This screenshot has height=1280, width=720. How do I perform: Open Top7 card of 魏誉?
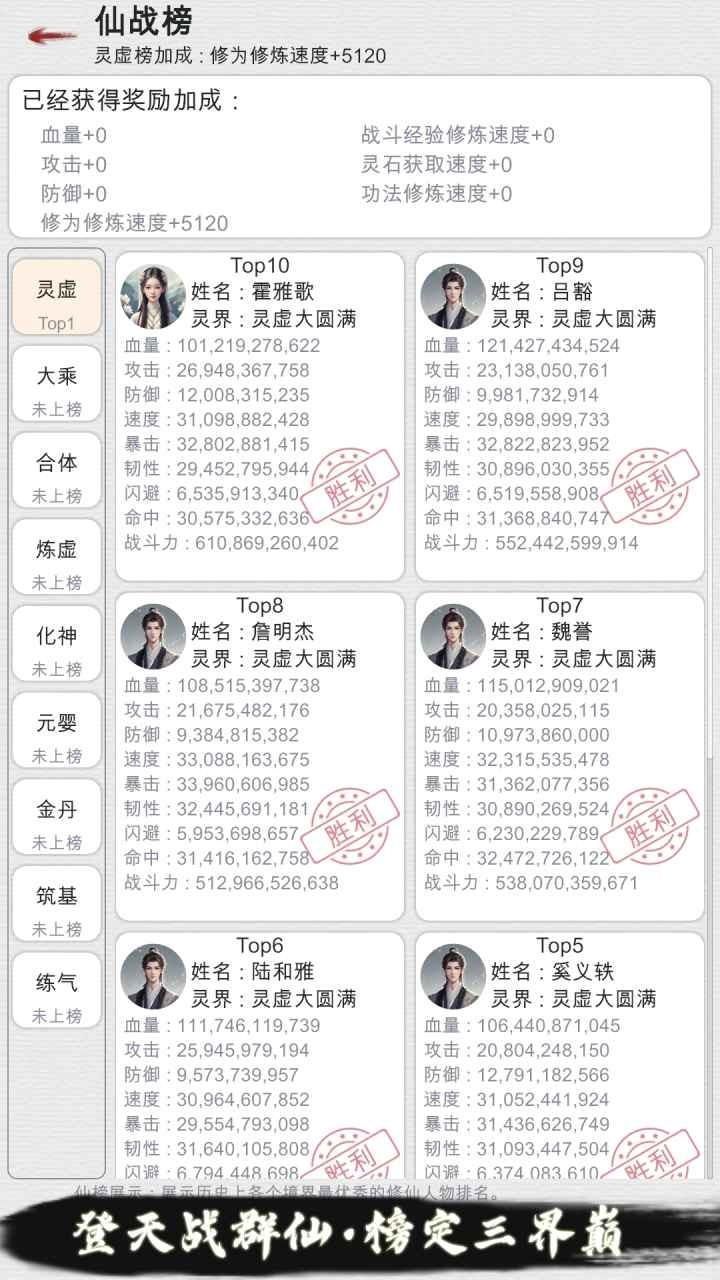(560, 756)
